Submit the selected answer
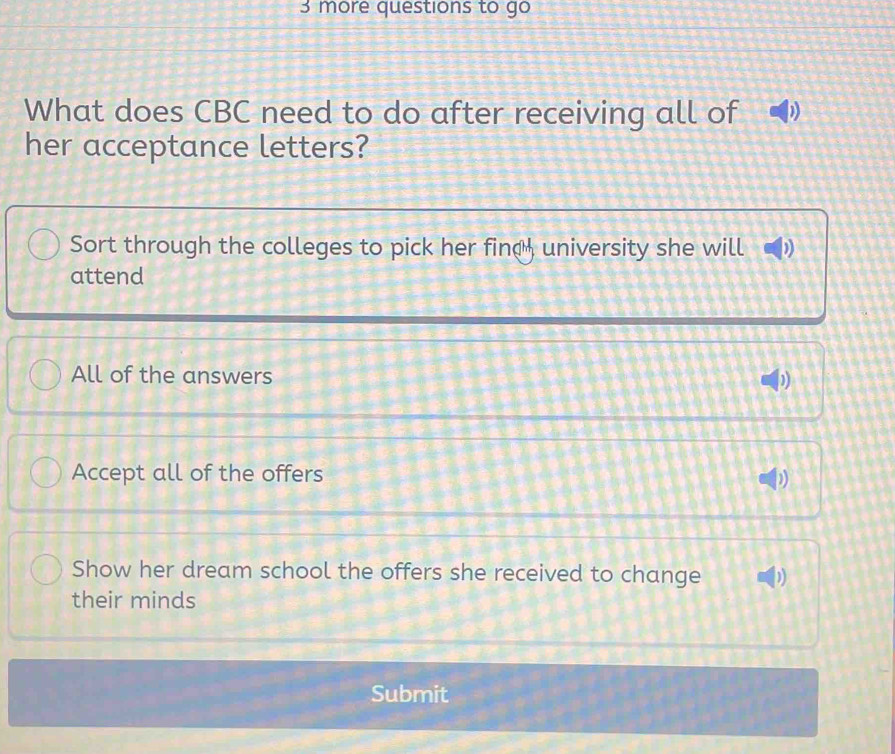895x754 pixels. tap(412, 695)
